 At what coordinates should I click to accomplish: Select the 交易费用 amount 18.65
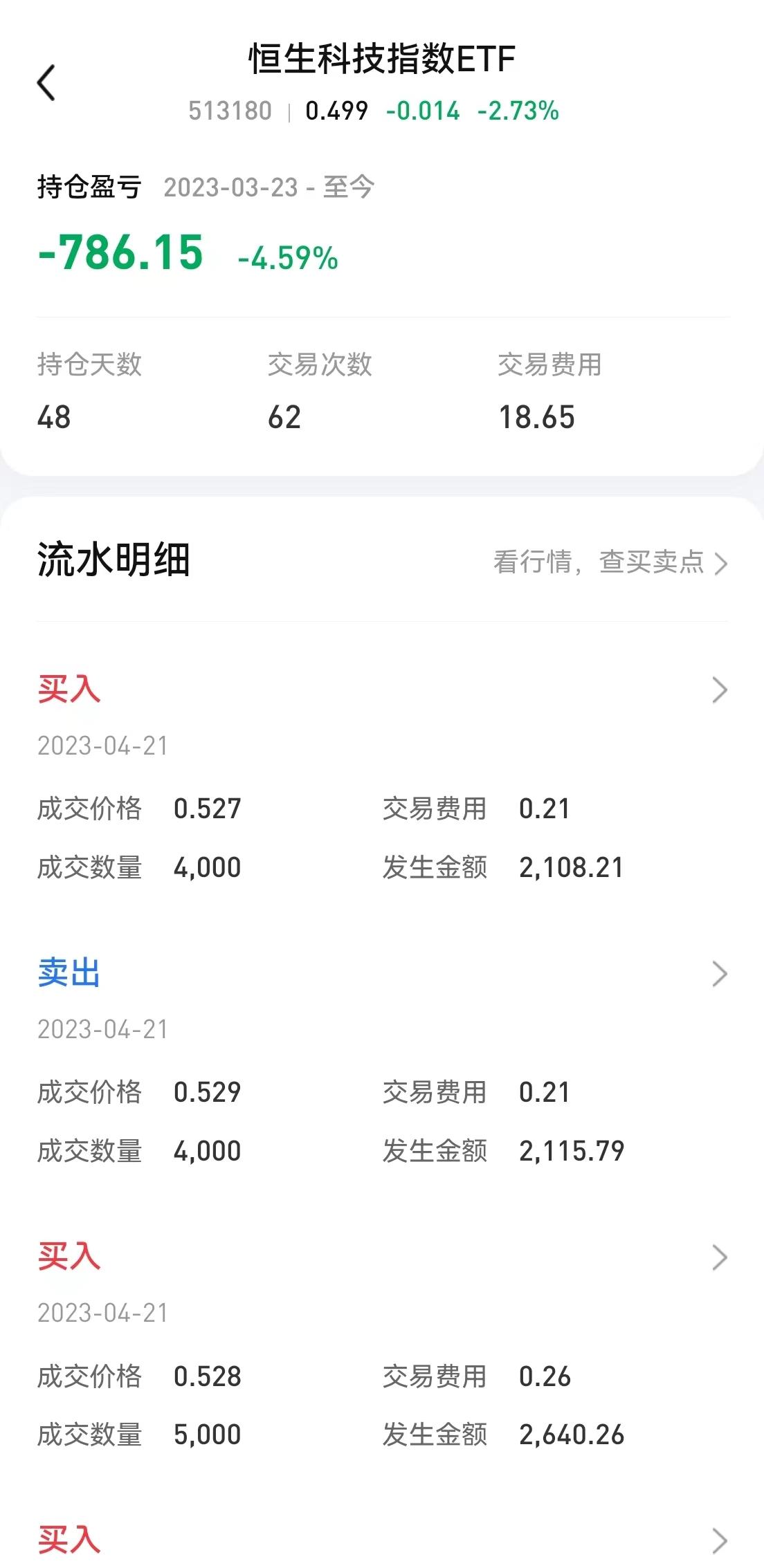[x=537, y=417]
